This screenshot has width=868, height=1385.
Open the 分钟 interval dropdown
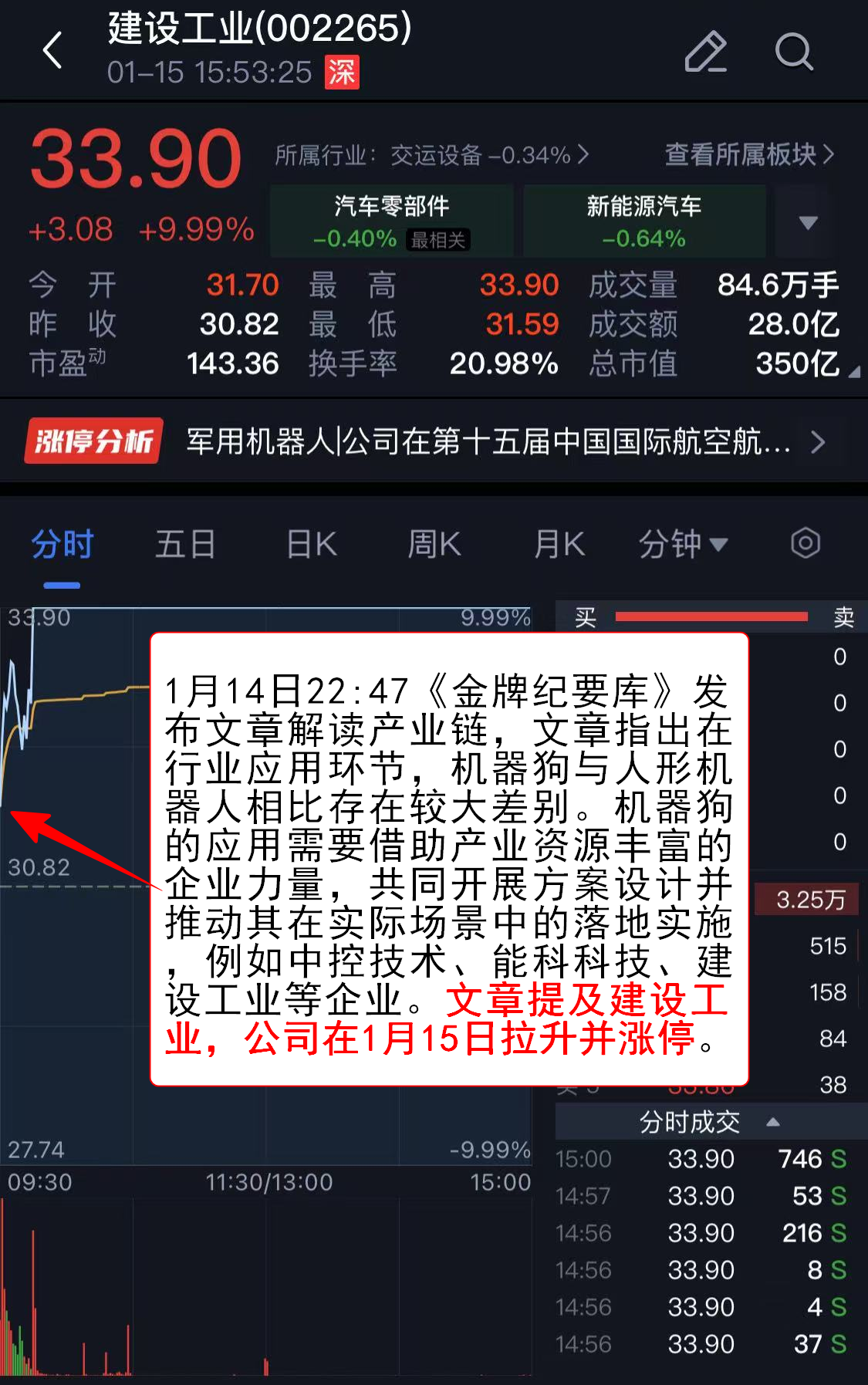(x=683, y=545)
